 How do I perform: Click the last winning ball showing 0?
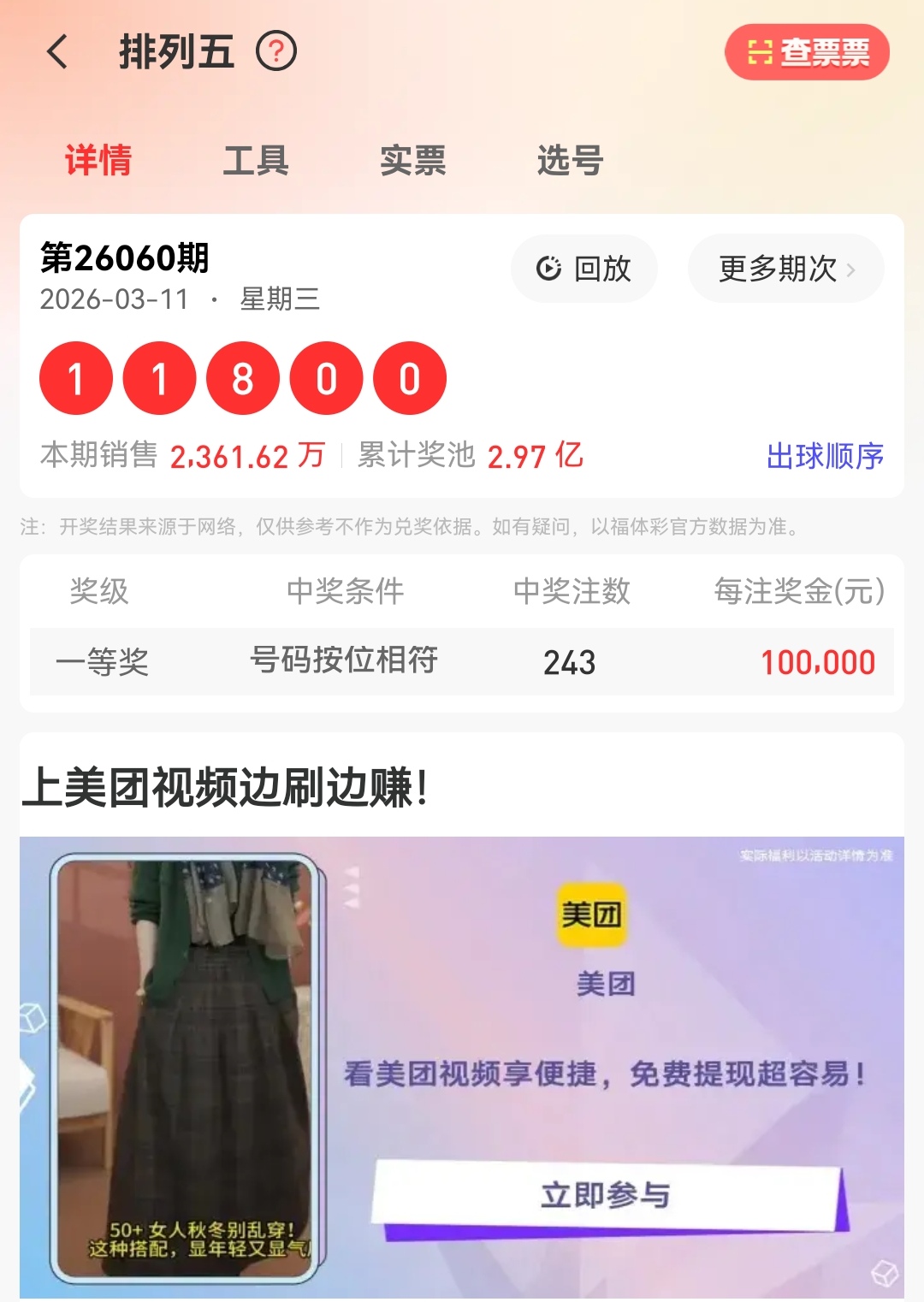[412, 379]
